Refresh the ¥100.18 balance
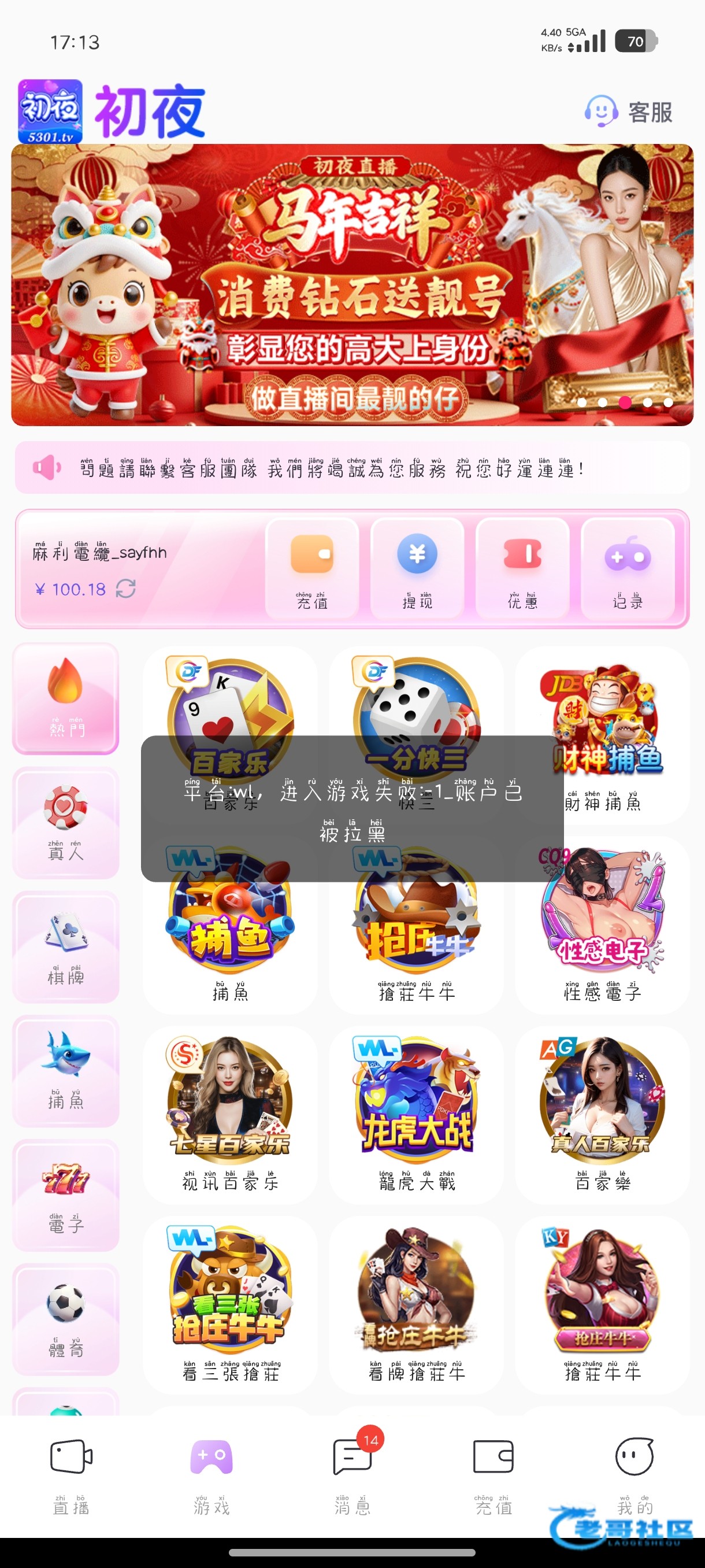Viewport: 705px width, 1568px height. pyautogui.click(x=126, y=589)
